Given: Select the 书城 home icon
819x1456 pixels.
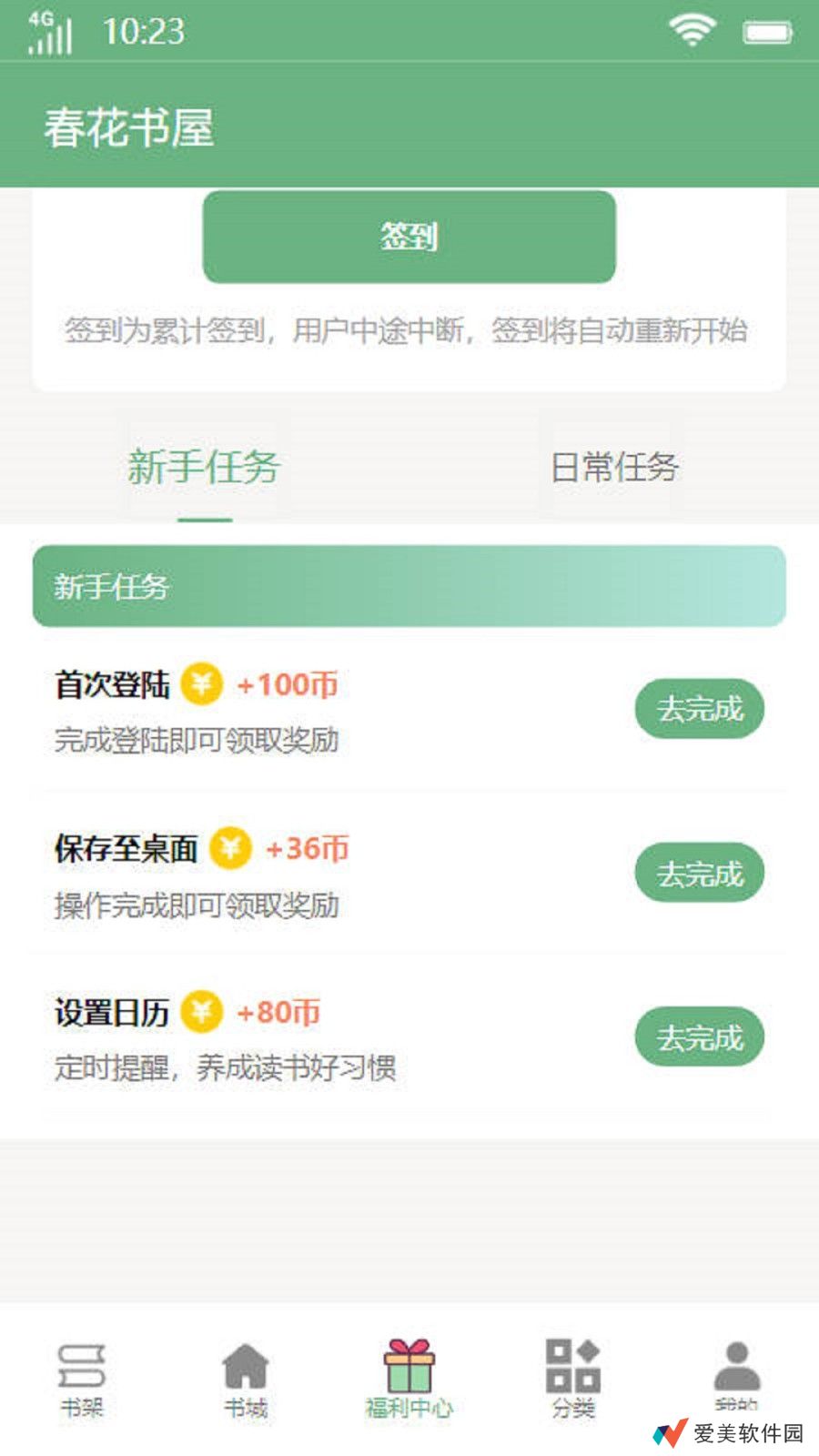Looking at the screenshot, I should pyautogui.click(x=245, y=1365).
